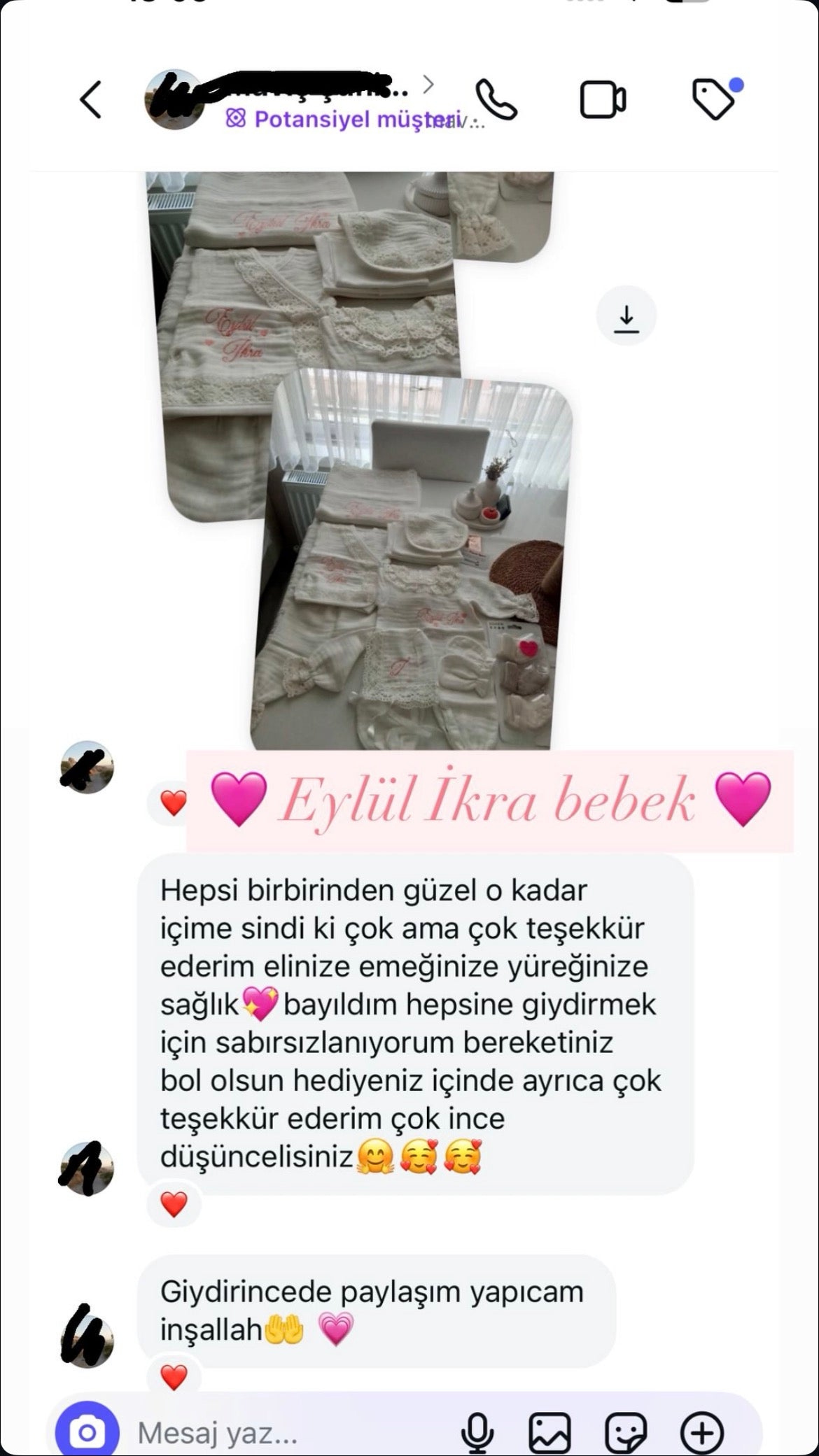The image size is (819, 1456).
Task: Open the label tag icon
Action: pos(714,99)
